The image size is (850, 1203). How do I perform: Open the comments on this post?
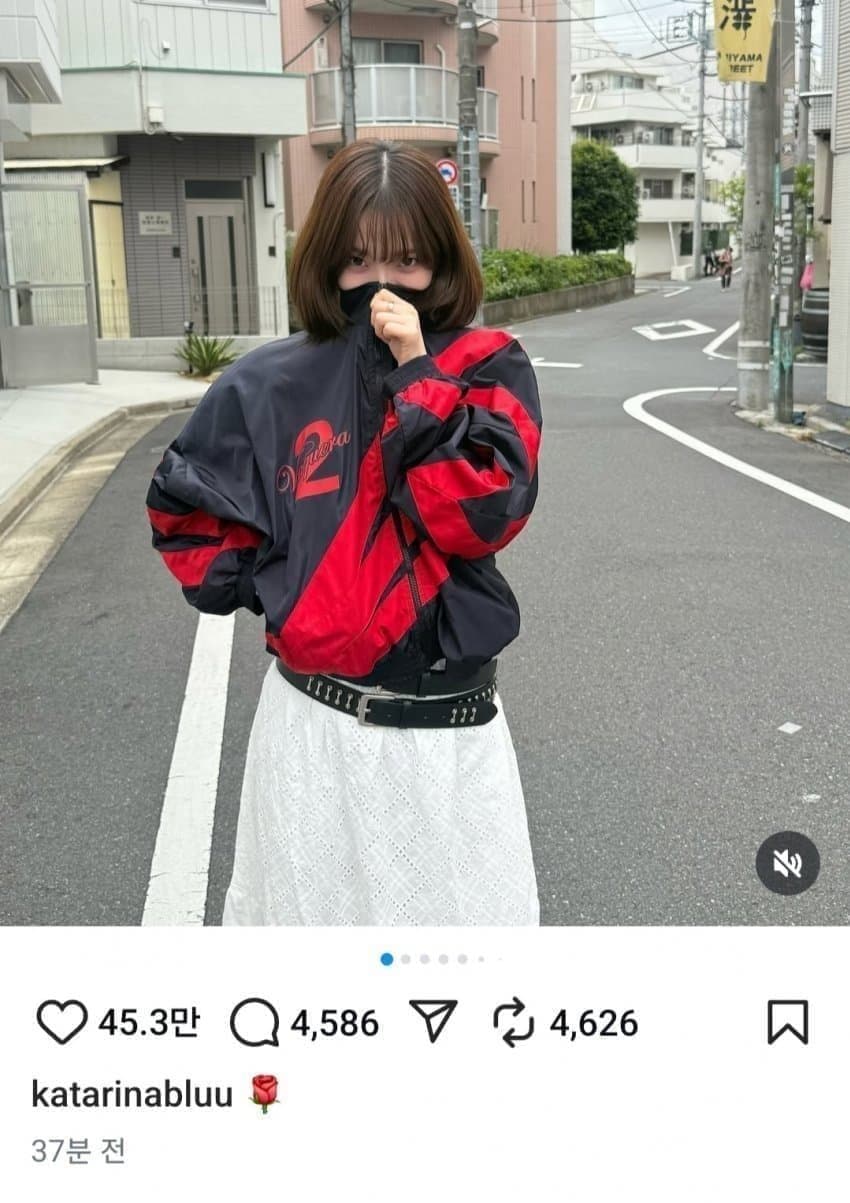click(254, 1022)
